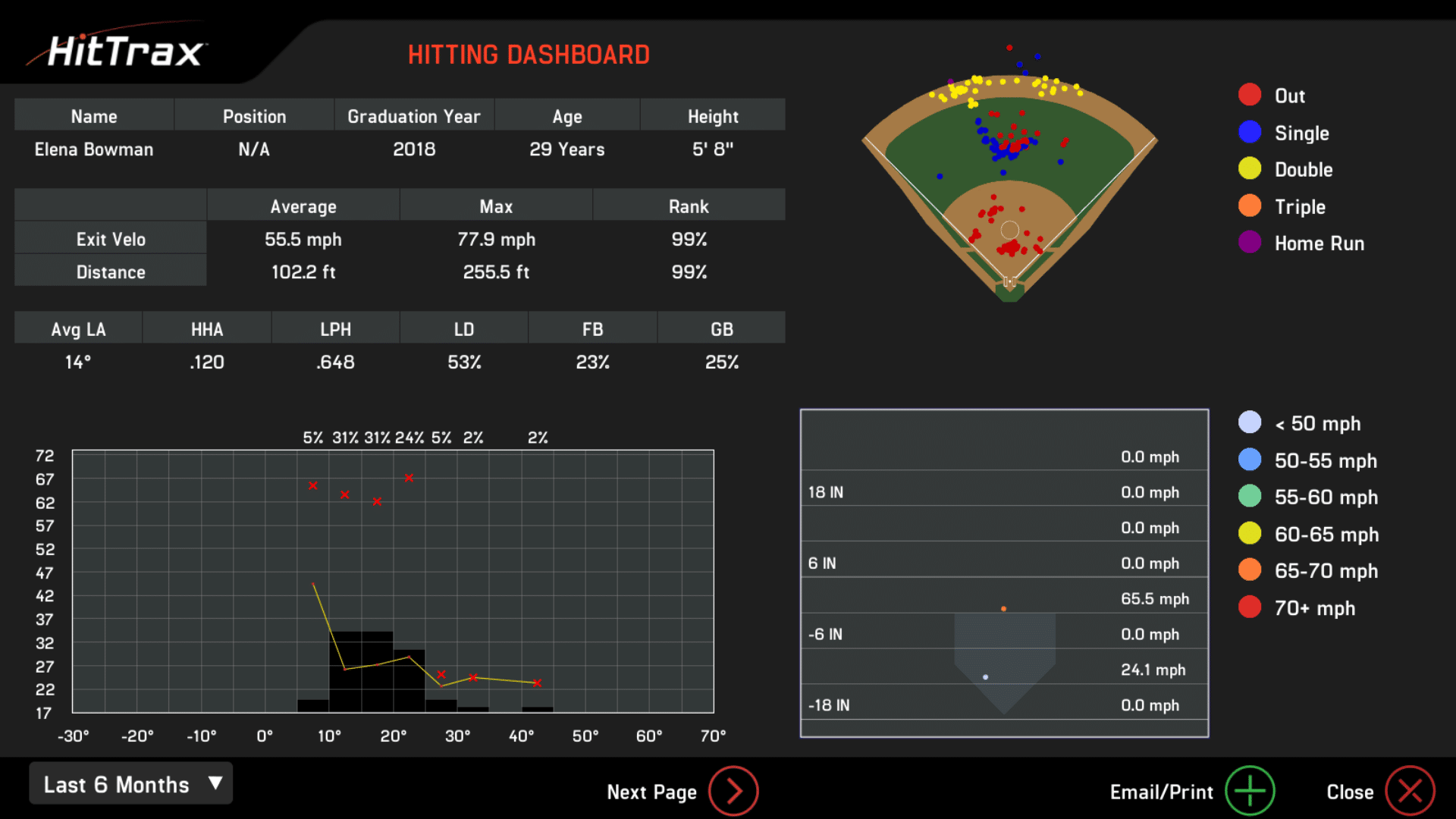Open the Last 6 Months dropdown

(130, 783)
